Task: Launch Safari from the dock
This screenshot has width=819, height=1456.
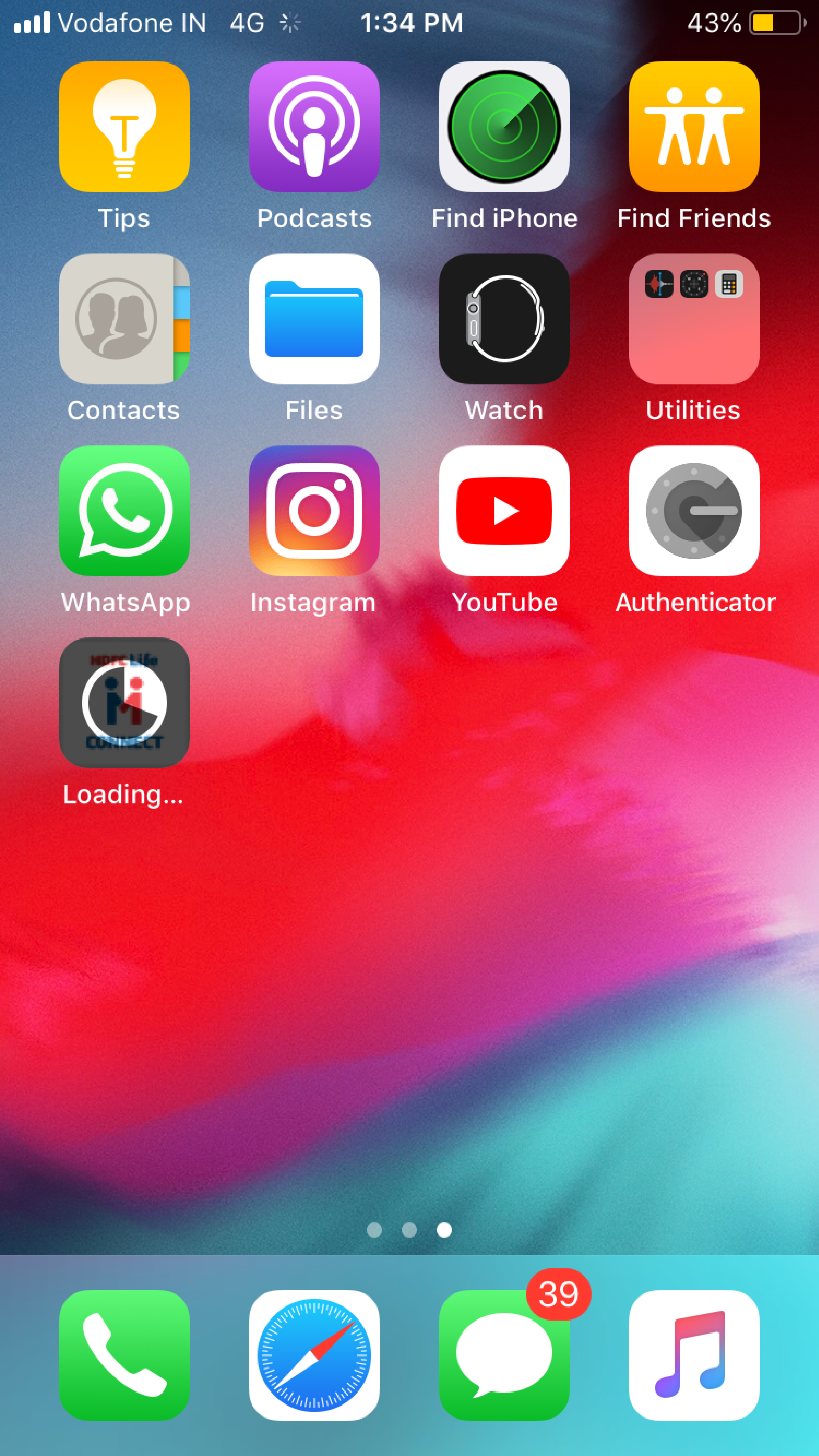Action: click(314, 1355)
